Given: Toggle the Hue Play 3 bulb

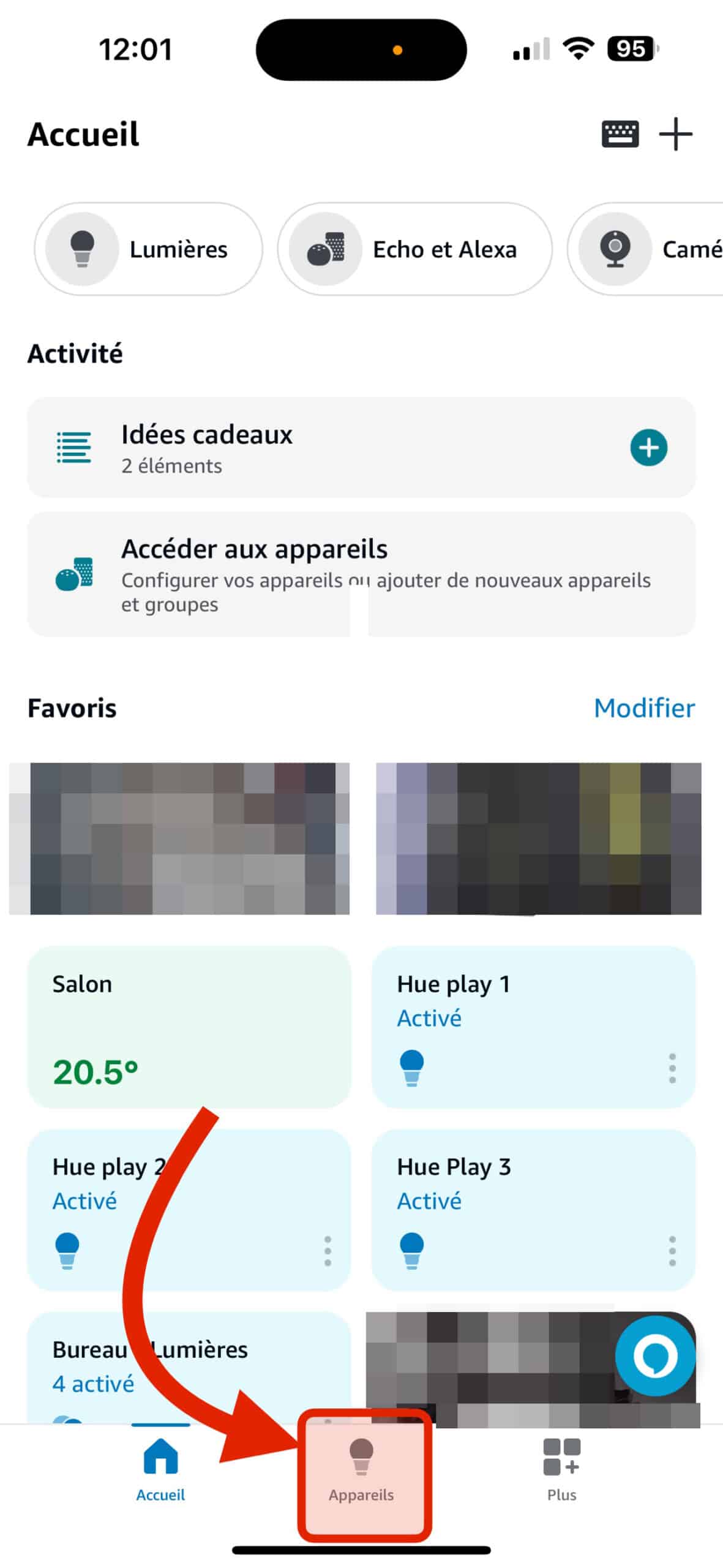Looking at the screenshot, I should [x=411, y=1249].
